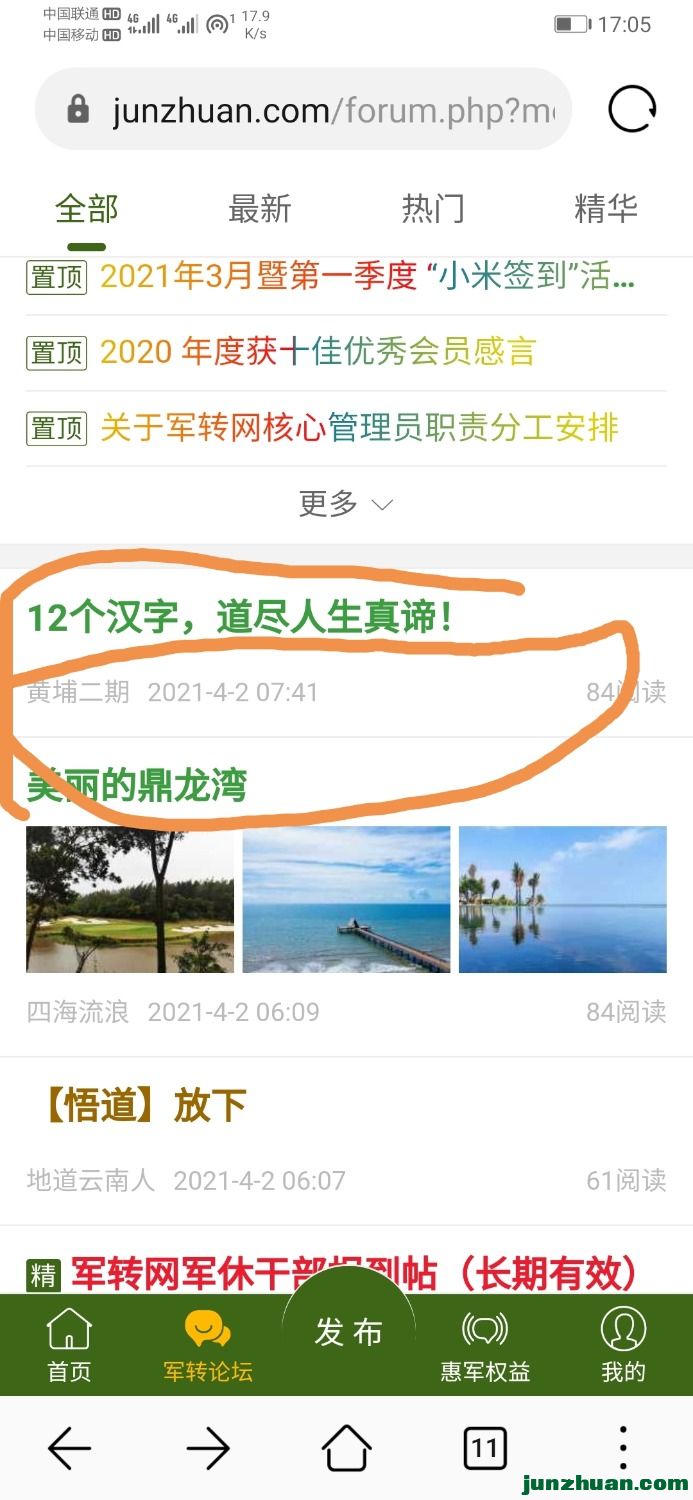Expand the 更多 pinned posts list
This screenshot has height=1500, width=693.
[345, 504]
